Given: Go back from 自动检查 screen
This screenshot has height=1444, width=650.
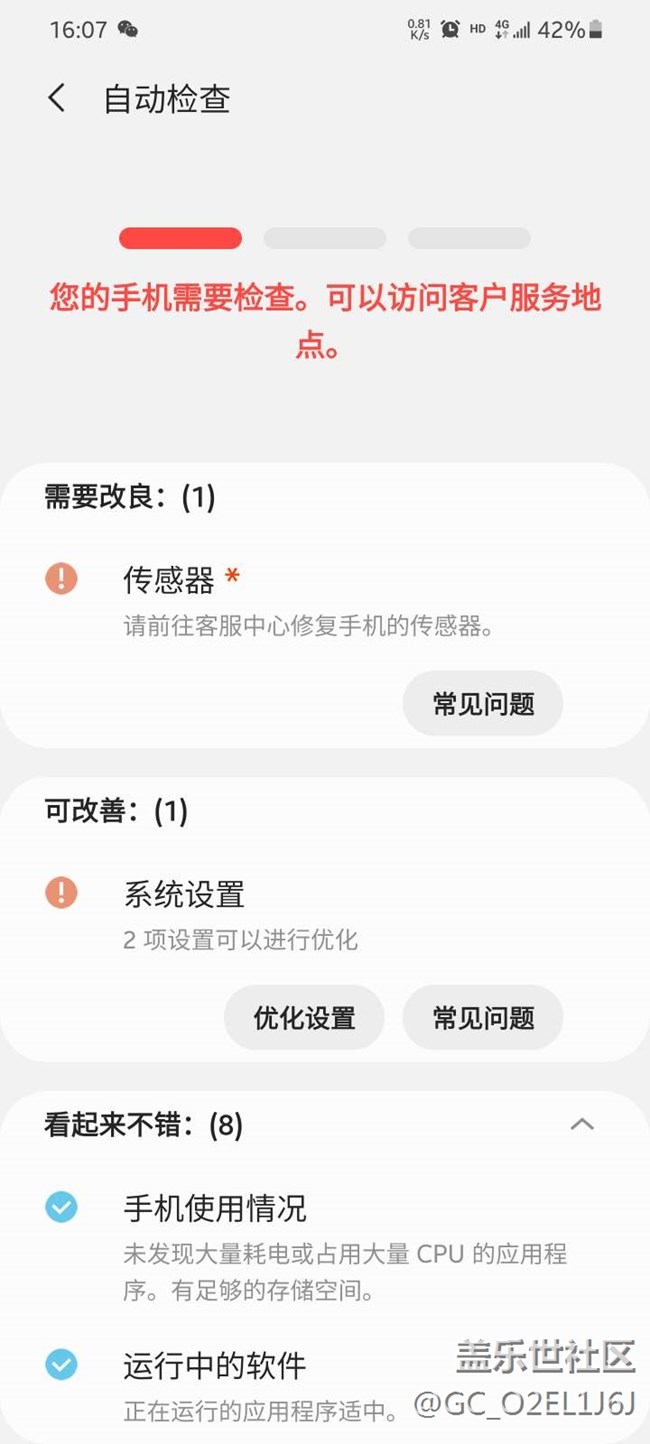Looking at the screenshot, I should [57, 98].
